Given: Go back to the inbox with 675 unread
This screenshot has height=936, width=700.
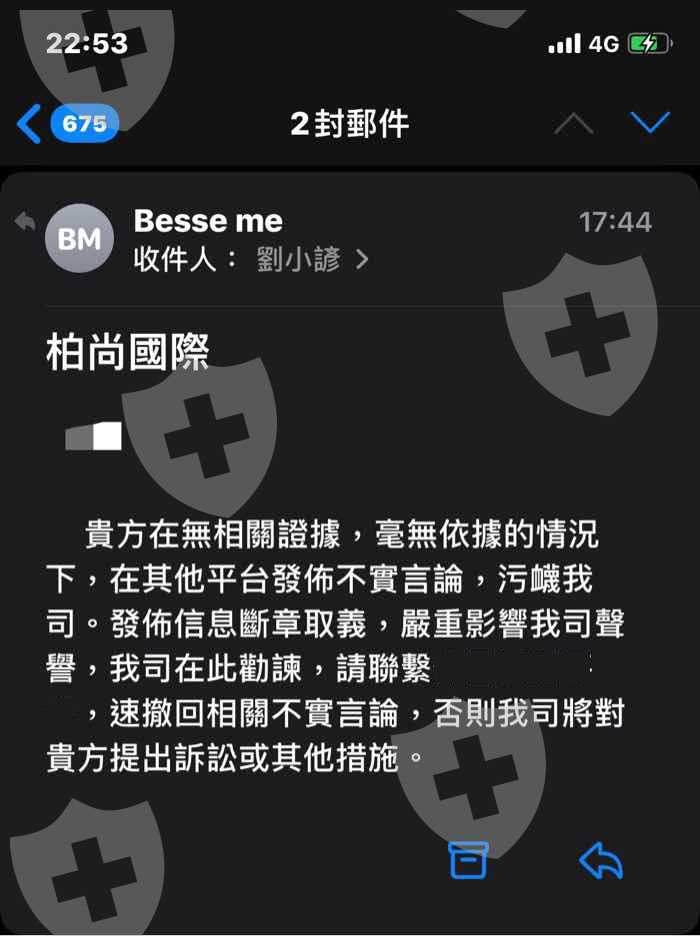Looking at the screenshot, I should [68, 124].
